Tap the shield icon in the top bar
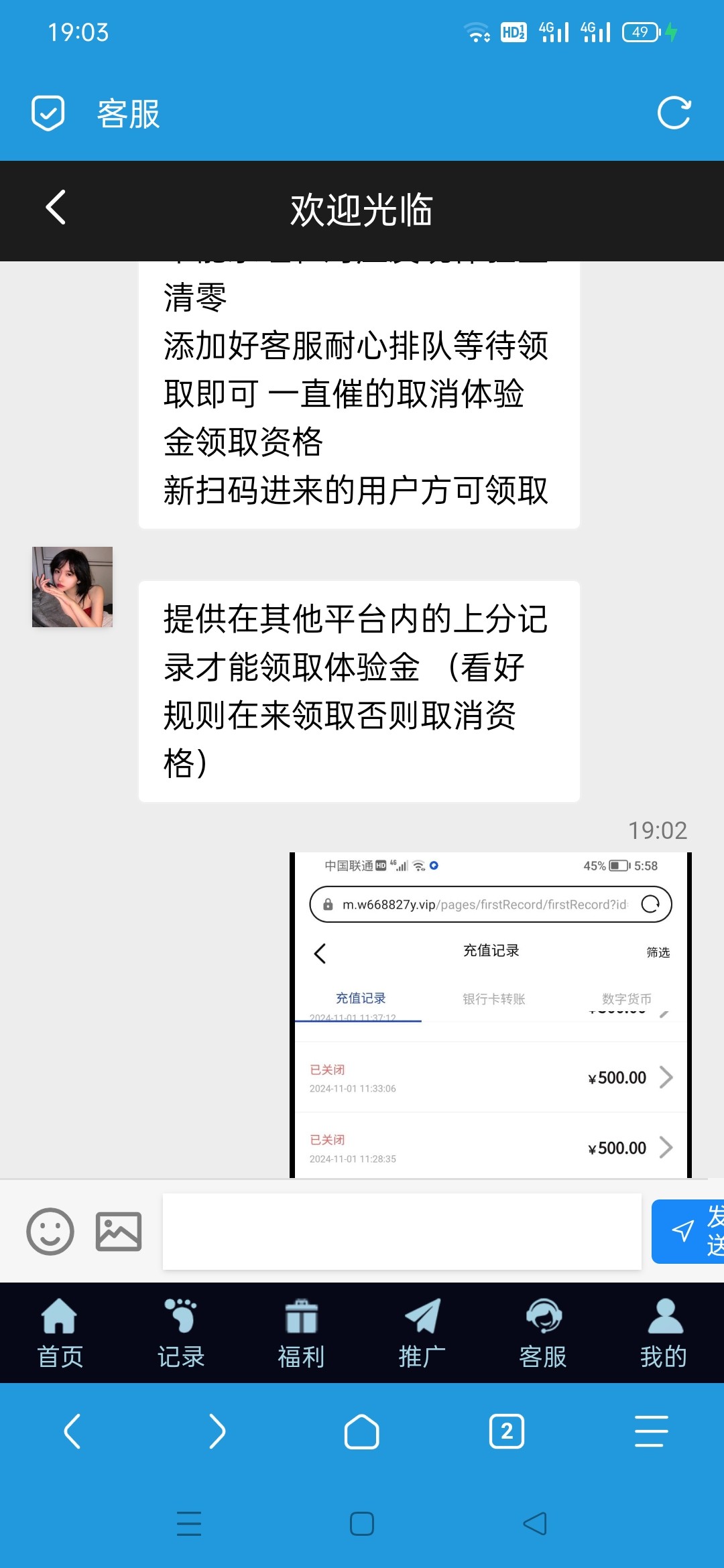Viewport: 724px width, 1568px height. pyautogui.click(x=48, y=113)
